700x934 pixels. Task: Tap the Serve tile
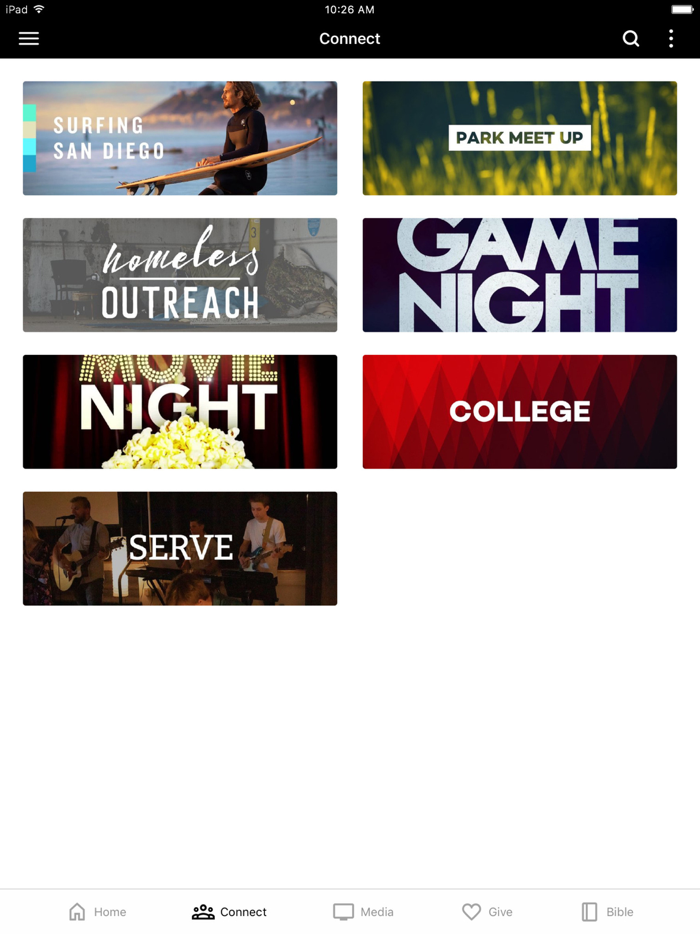click(180, 548)
